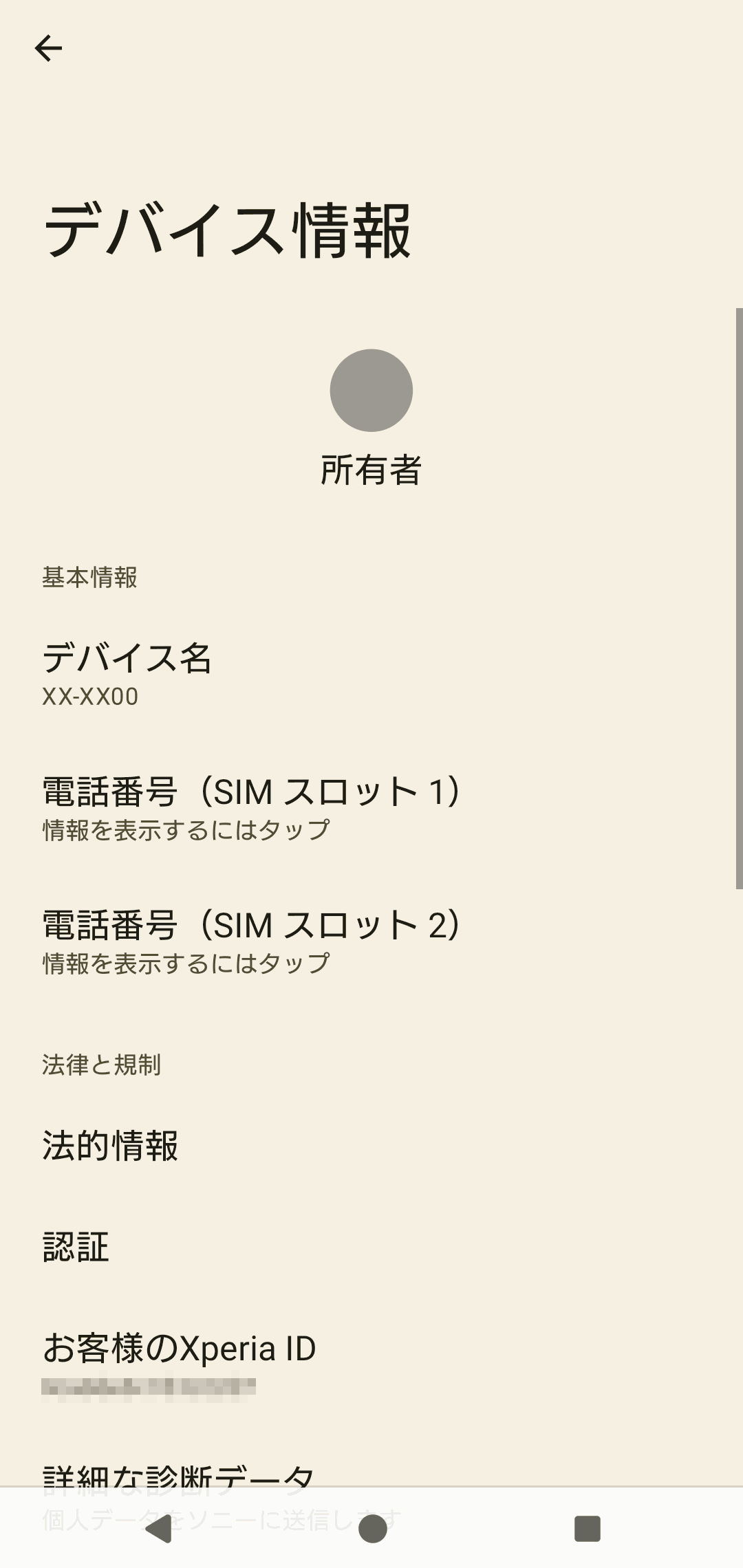The image size is (743, 1568).
Task: Tap the system home button
Action: 372,1529
